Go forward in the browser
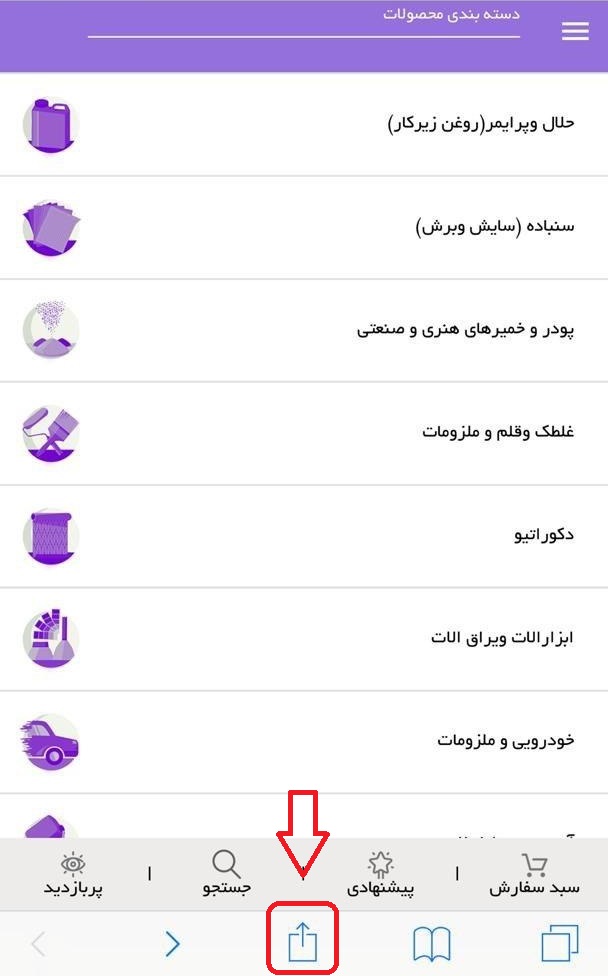 [172, 943]
